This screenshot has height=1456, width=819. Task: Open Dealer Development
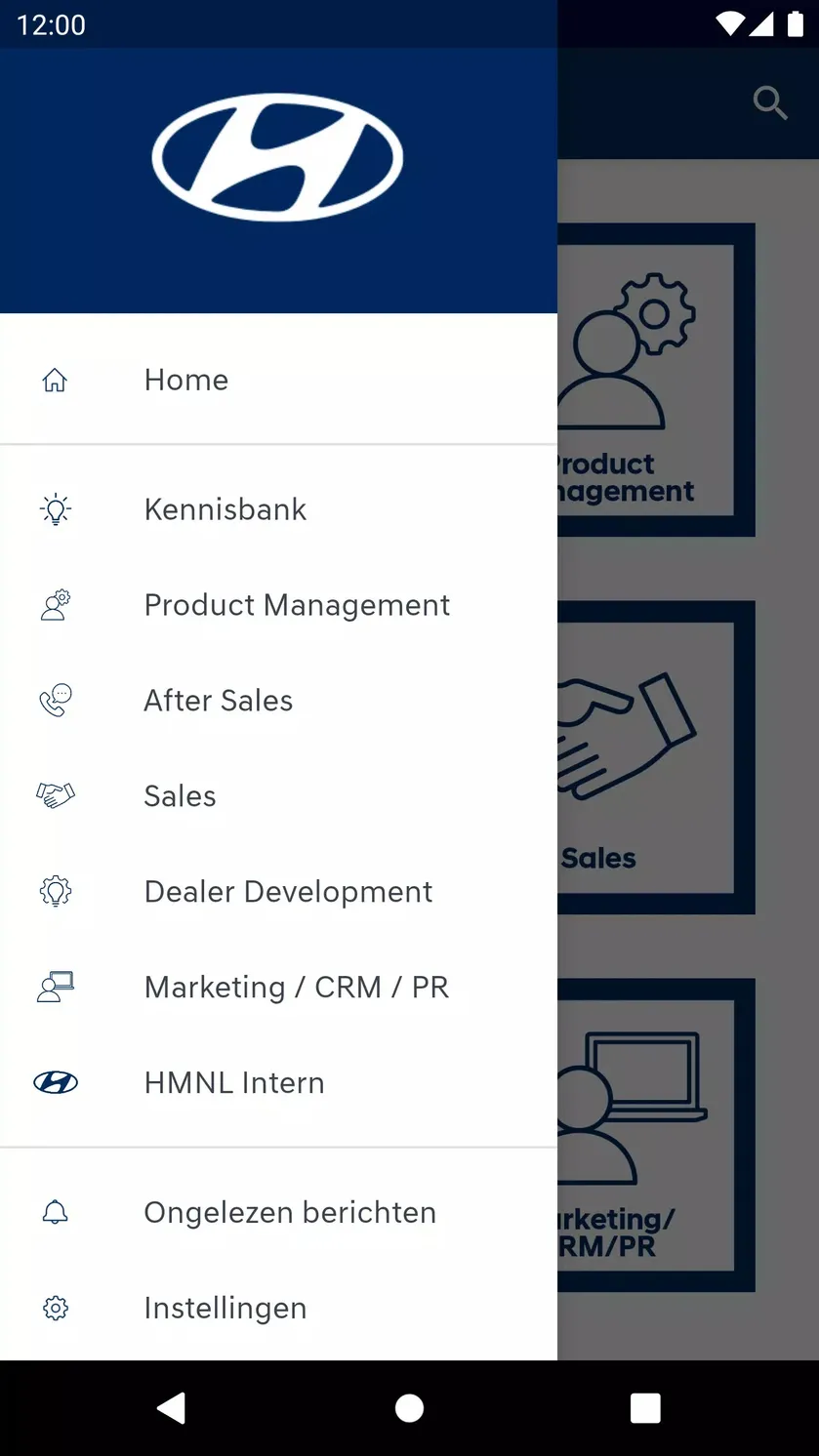tap(278, 892)
